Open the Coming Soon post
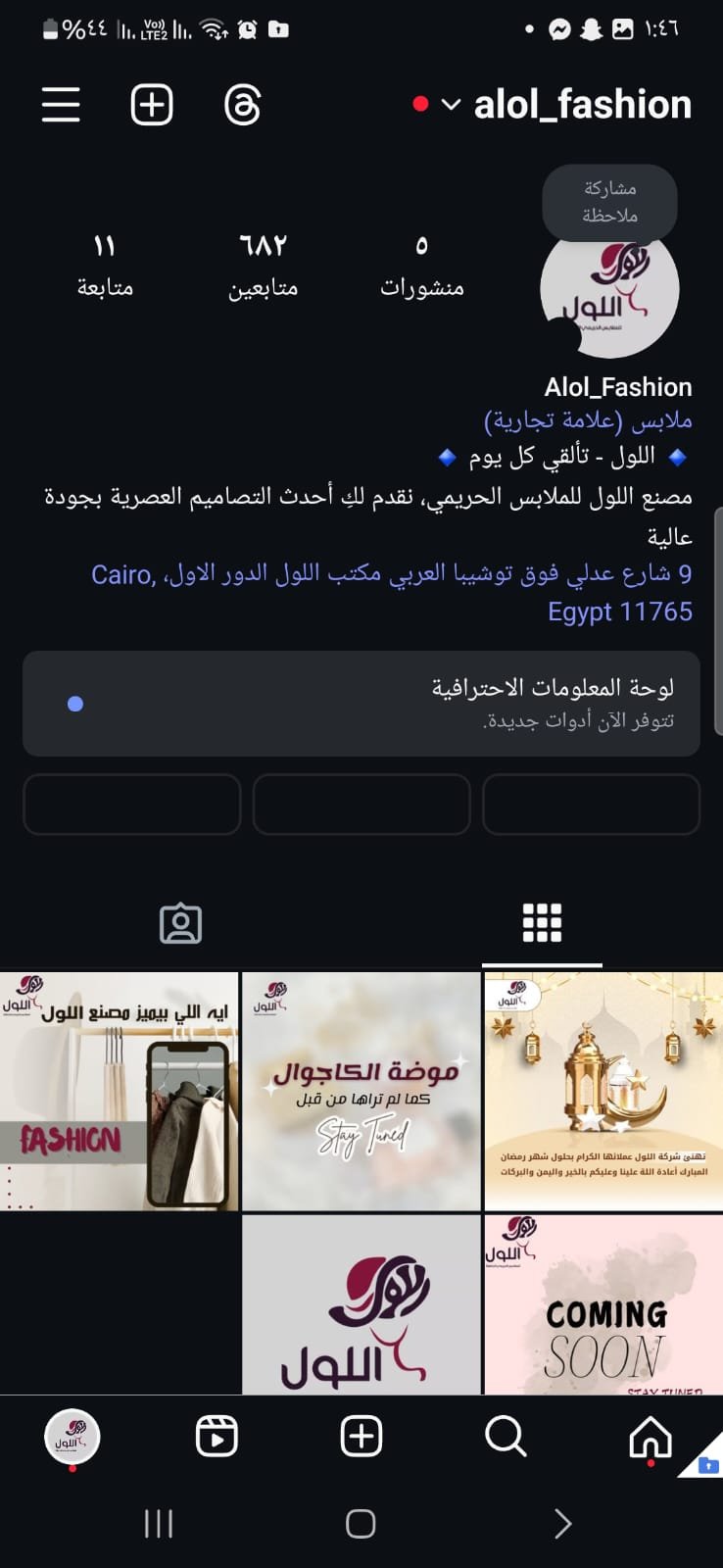Image resolution: width=723 pixels, height=1568 pixels. point(603,1305)
